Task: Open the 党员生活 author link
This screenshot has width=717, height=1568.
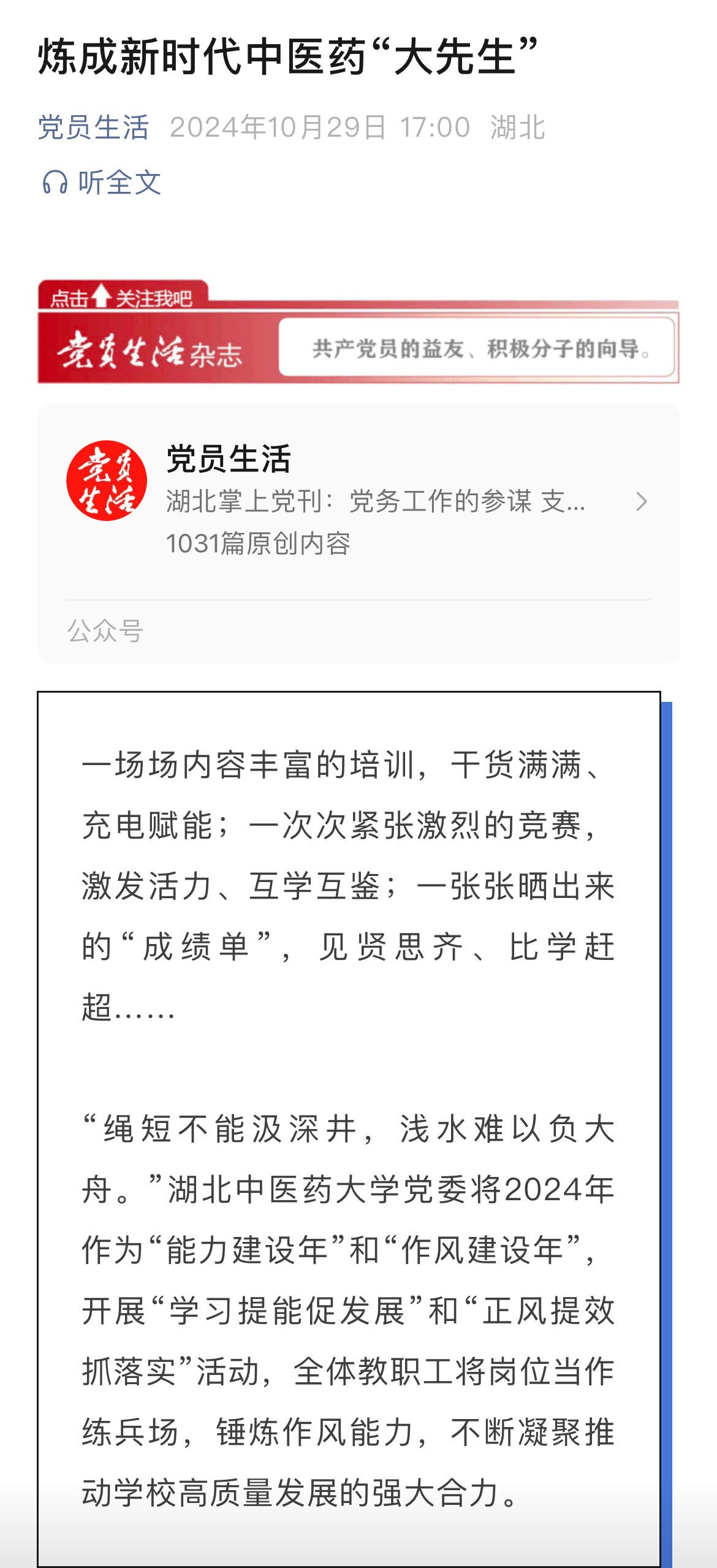Action: pos(93,127)
